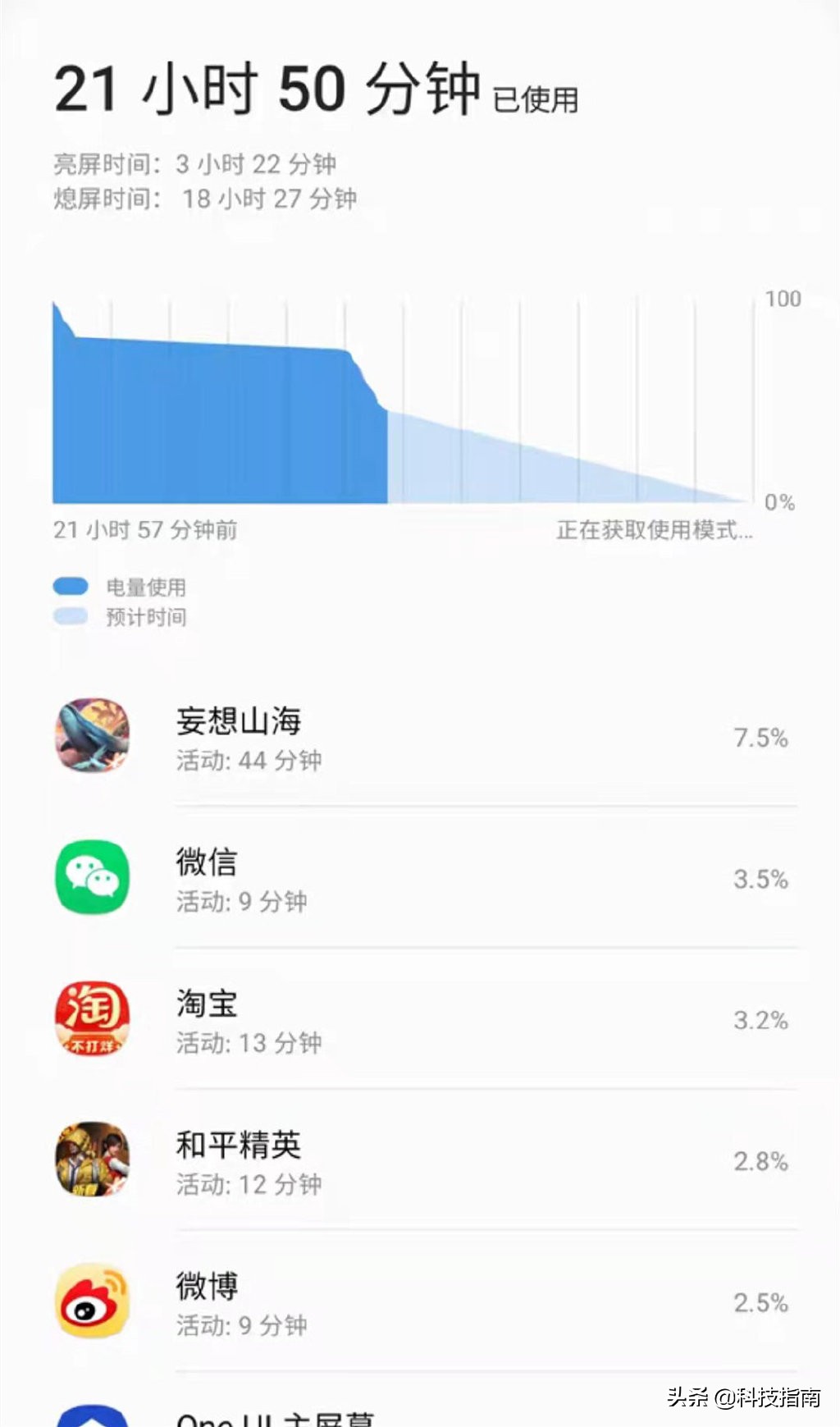
Task: Open 和平精英 power consumption details
Action: 420,1160
